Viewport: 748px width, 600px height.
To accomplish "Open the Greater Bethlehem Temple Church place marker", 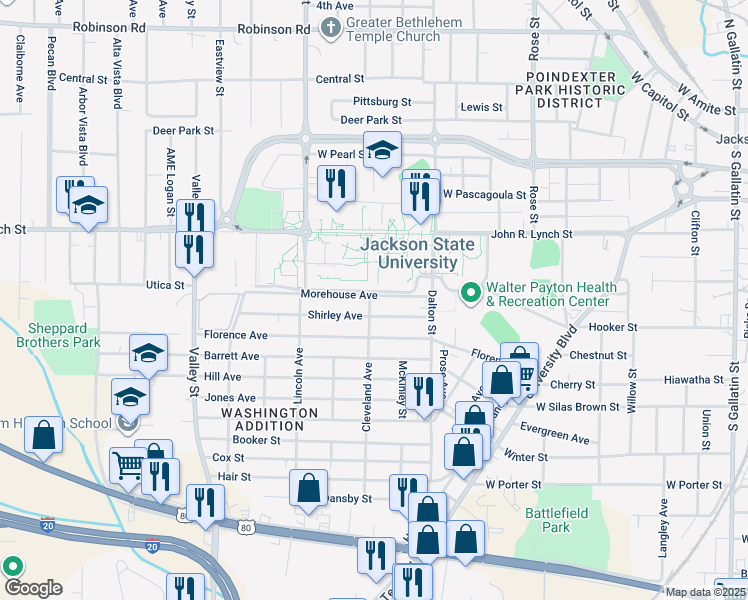I will tap(331, 29).
